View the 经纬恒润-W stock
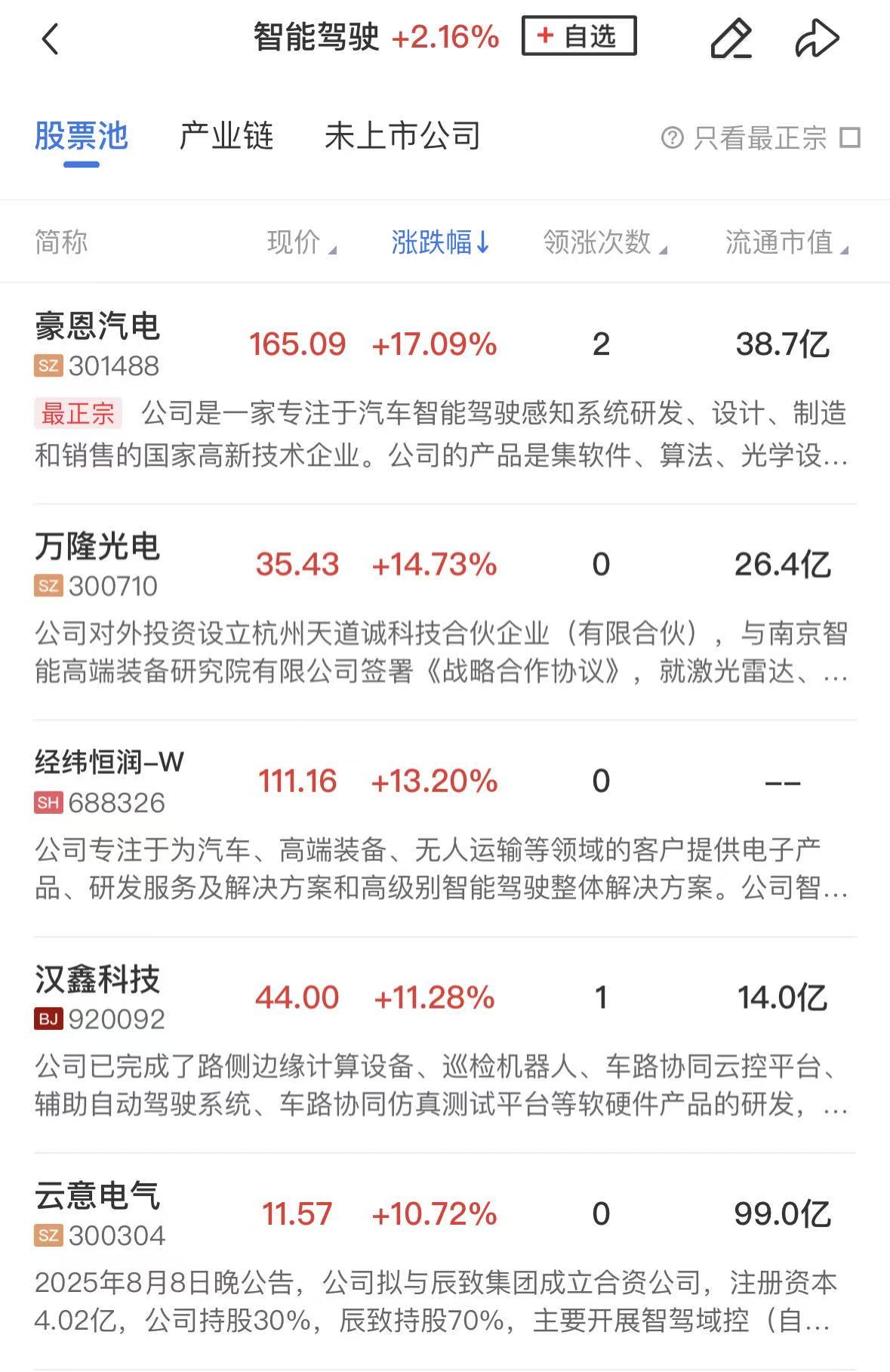Screen dimensions: 890x1372 109,780
